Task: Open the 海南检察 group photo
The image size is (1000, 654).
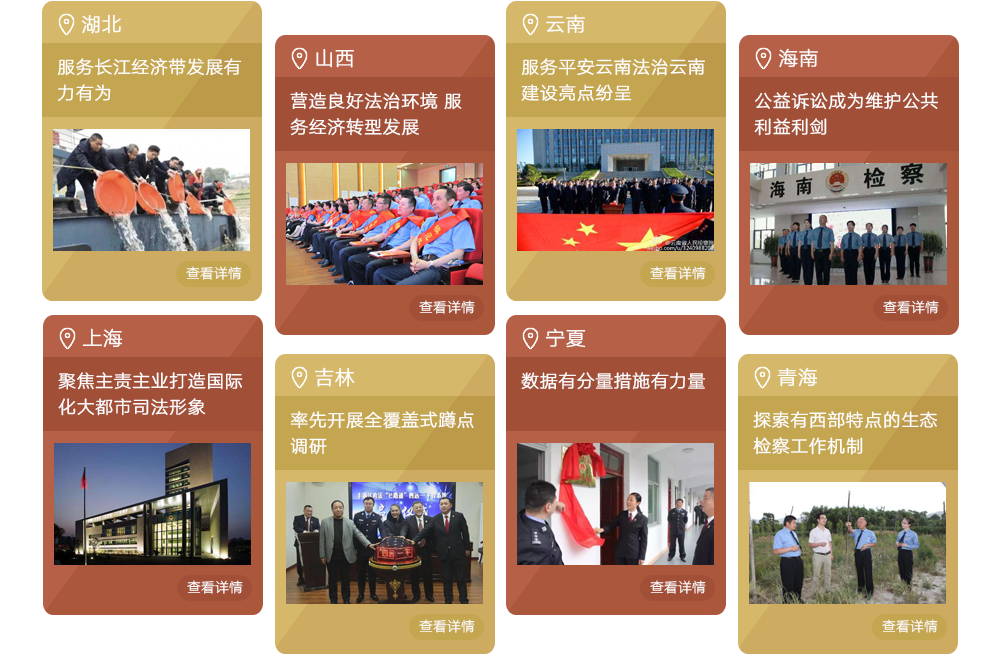Action: point(847,224)
